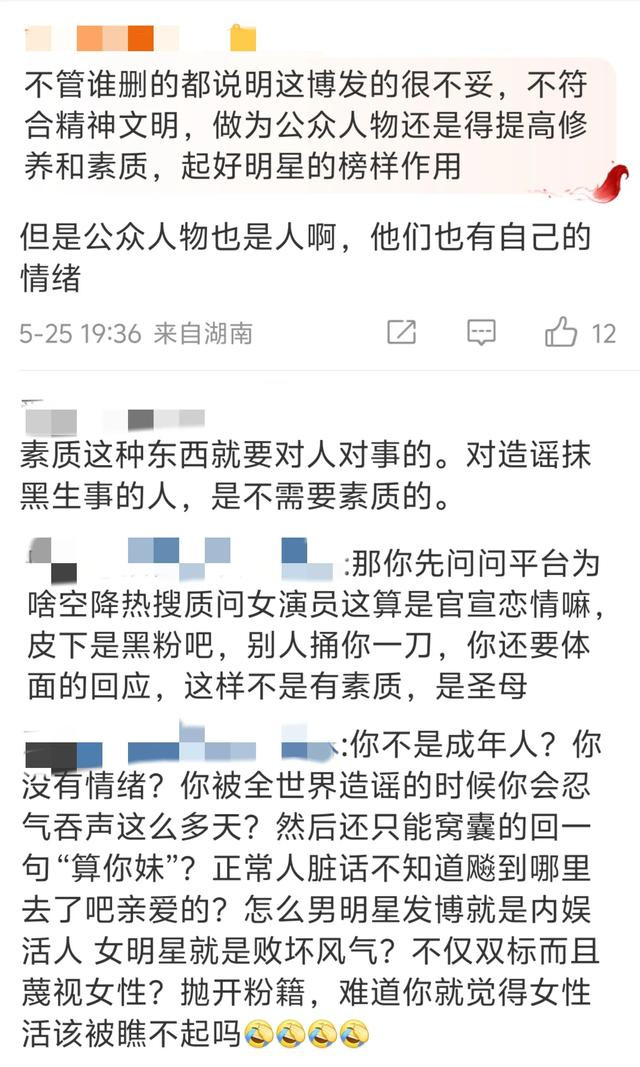Reply to the comment from 湖南
Image resolution: width=640 pixels, height=1067 pixels.
pyautogui.click(x=481, y=333)
